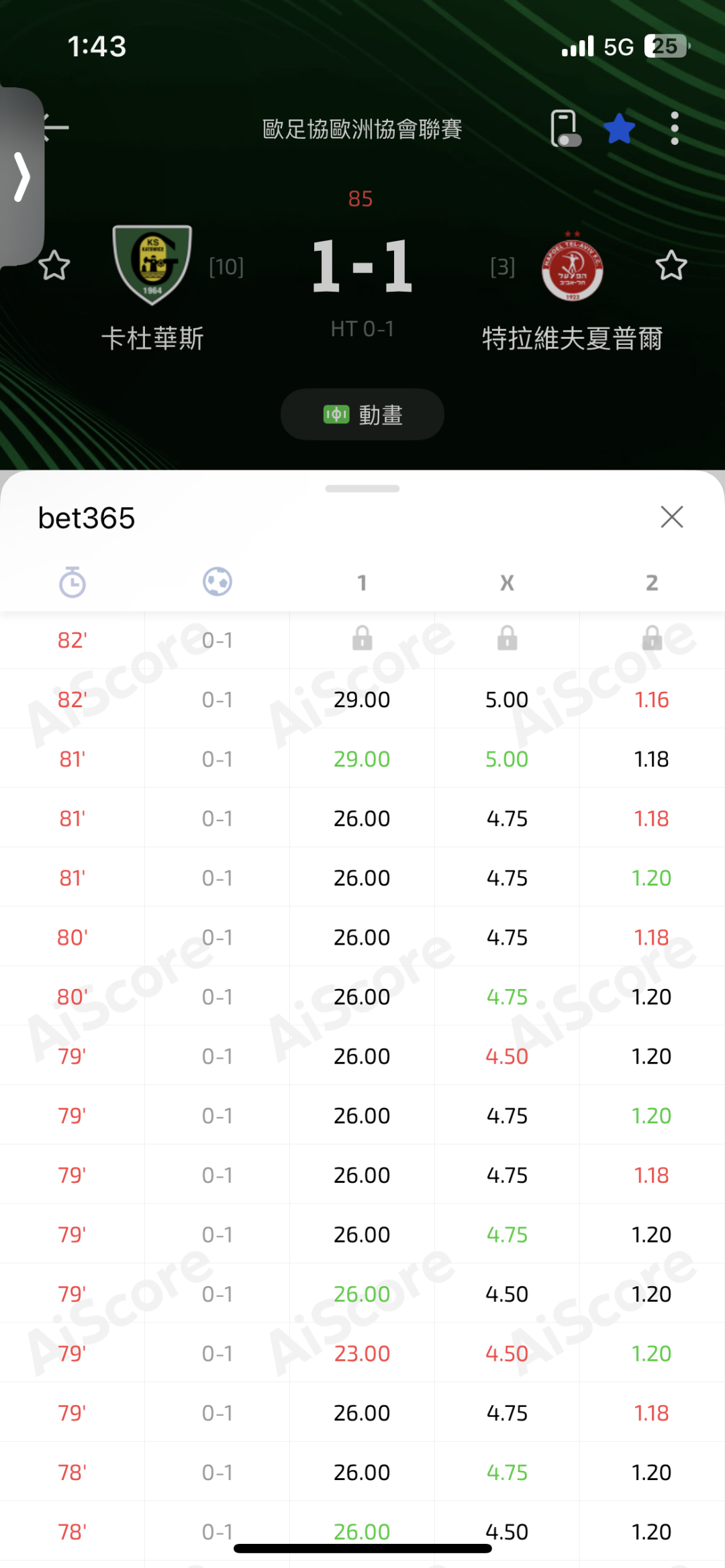
Task: Open the 卡杜華斯 team logo
Action: pos(152,265)
